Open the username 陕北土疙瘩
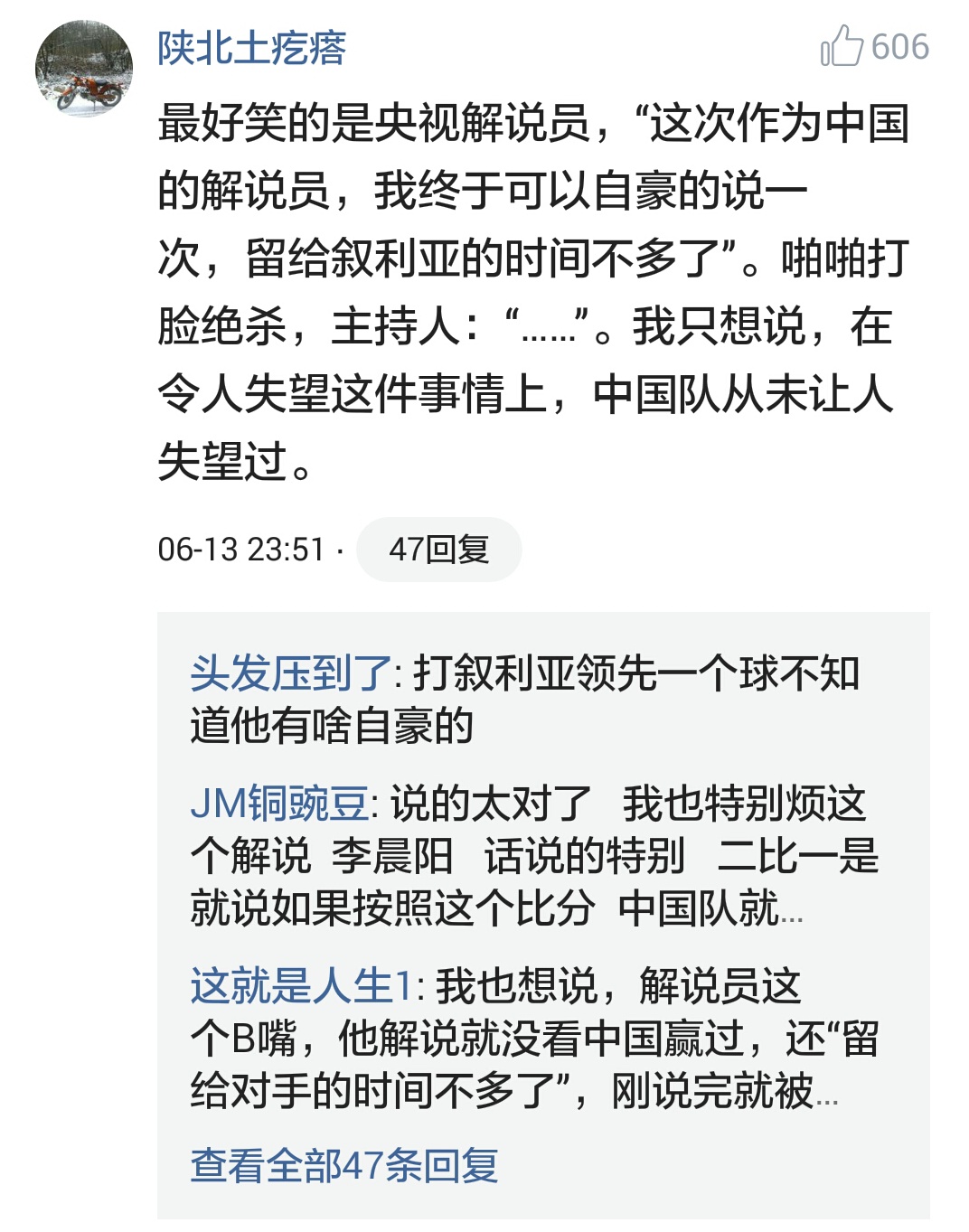Image resolution: width=969 pixels, height=1232 pixels. coord(251,49)
